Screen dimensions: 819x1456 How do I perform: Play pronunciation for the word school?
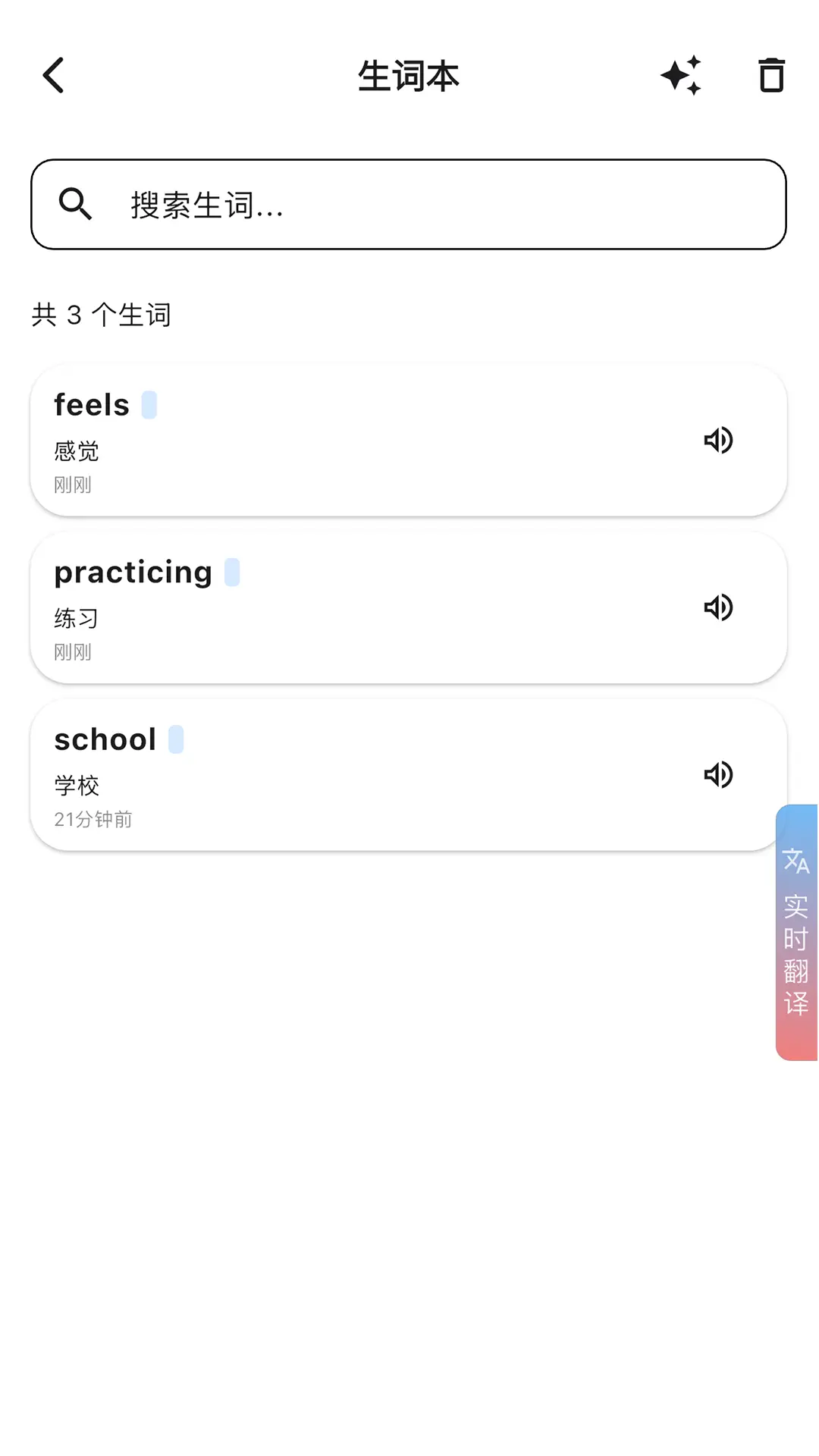click(x=718, y=775)
